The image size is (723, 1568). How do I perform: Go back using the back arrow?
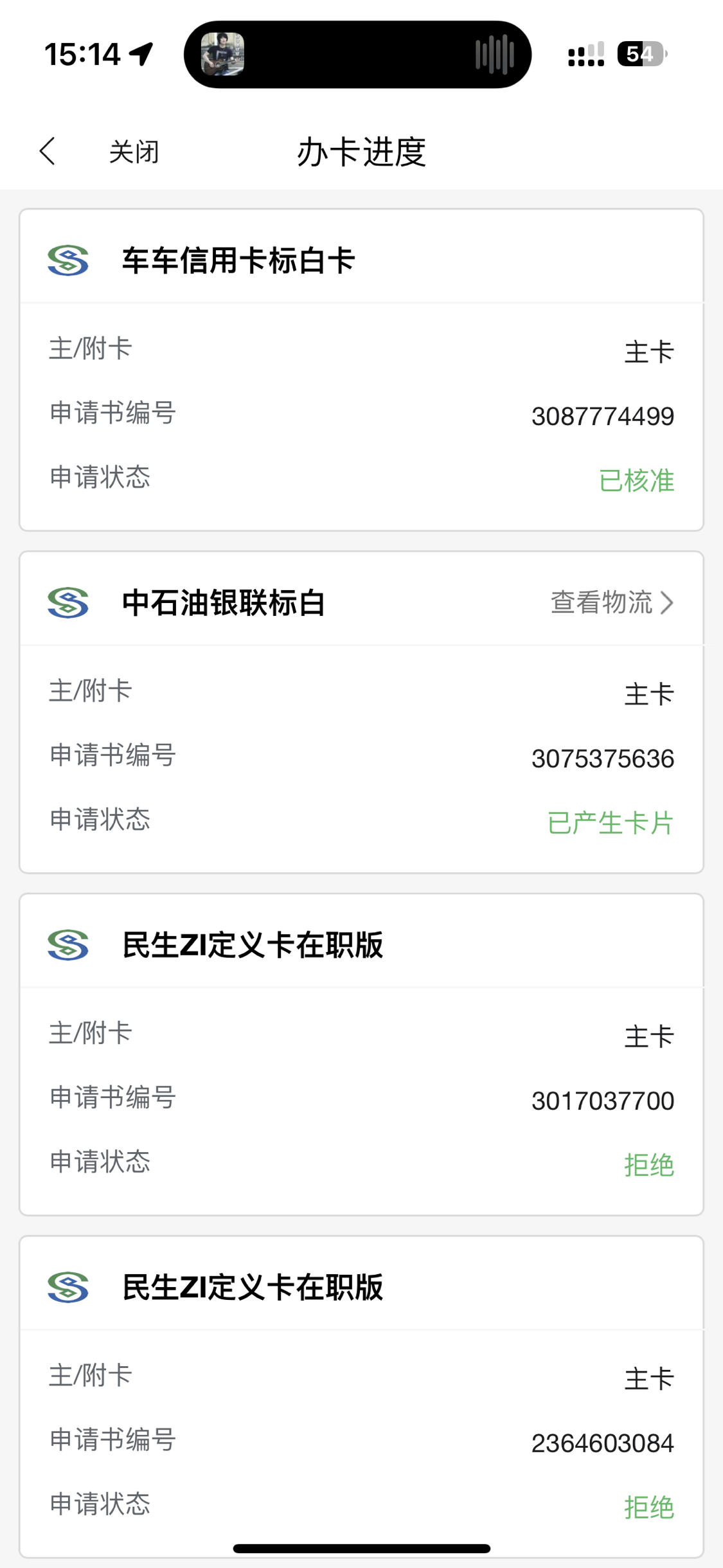point(48,152)
